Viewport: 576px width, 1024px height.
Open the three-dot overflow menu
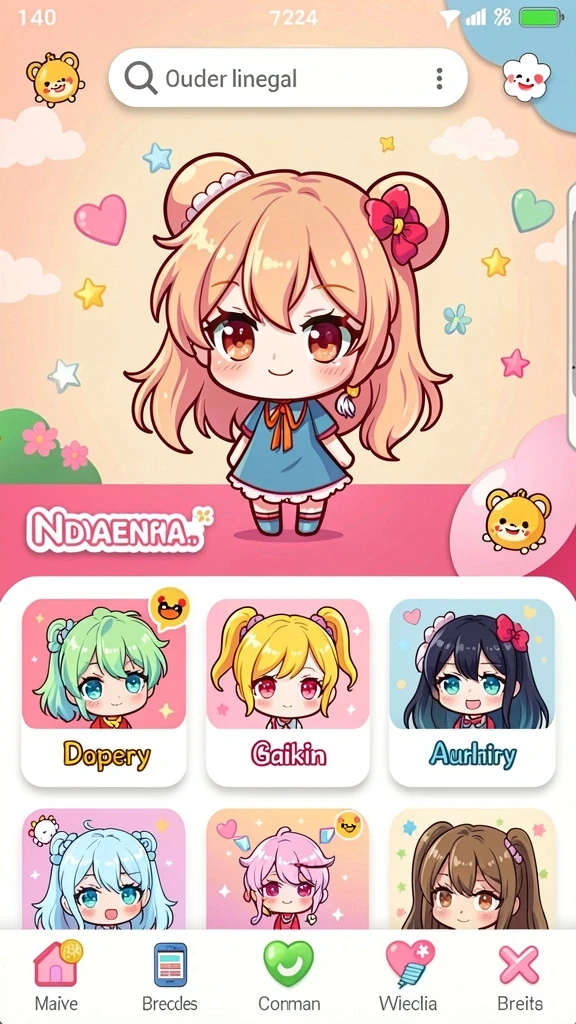[440, 78]
